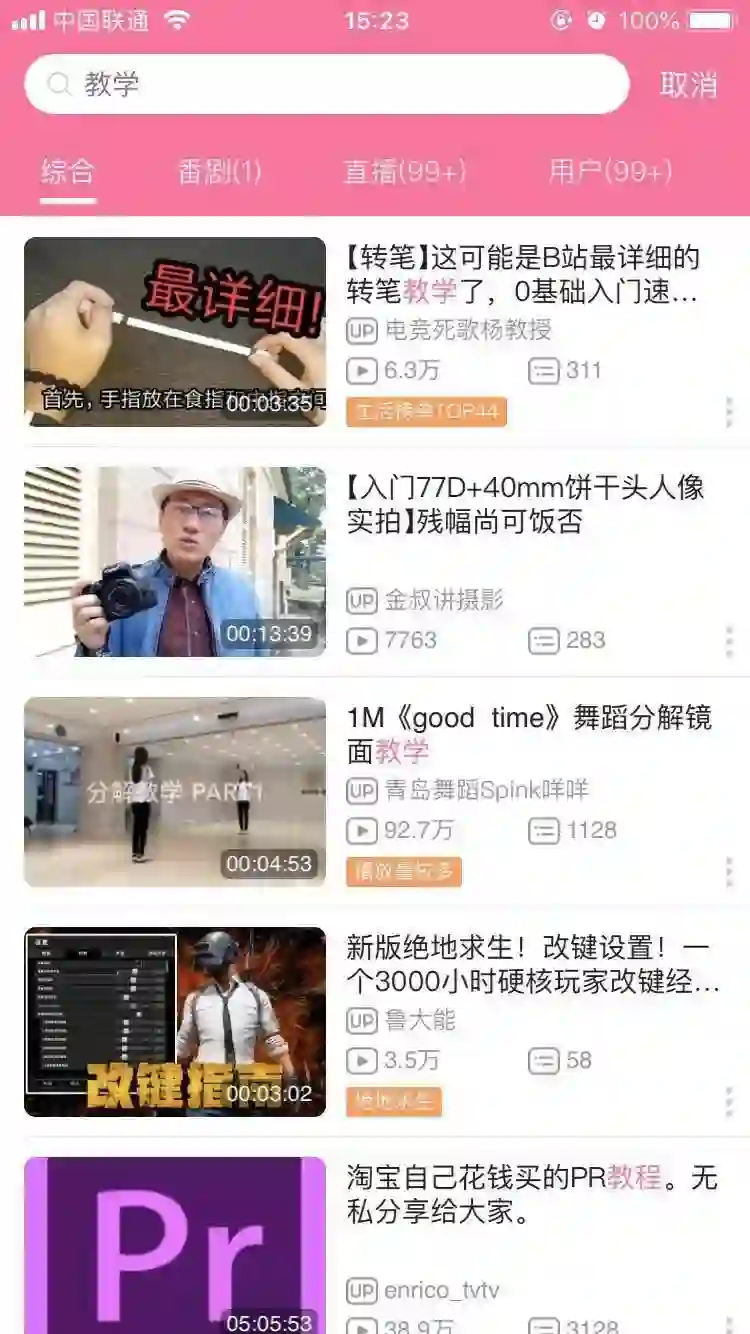
Task: Show the 用户(99+) results tab
Action: pos(610,171)
